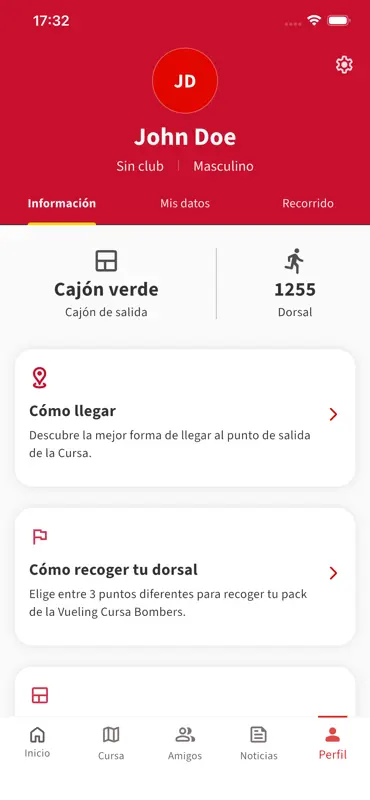This screenshot has height=800, width=370.
Task: Switch to the Recorrido tab
Action: [x=308, y=203]
